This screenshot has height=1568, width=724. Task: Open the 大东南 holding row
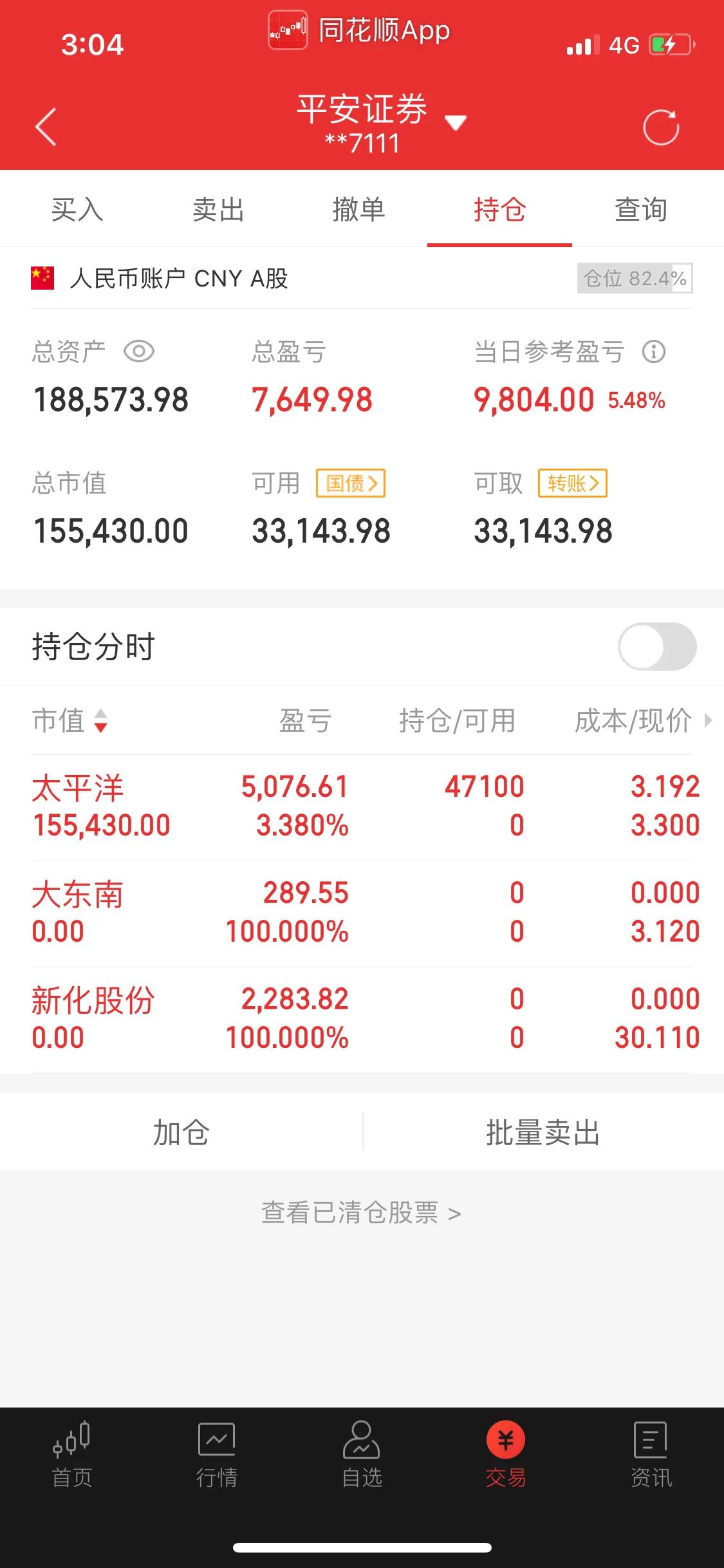point(362,913)
